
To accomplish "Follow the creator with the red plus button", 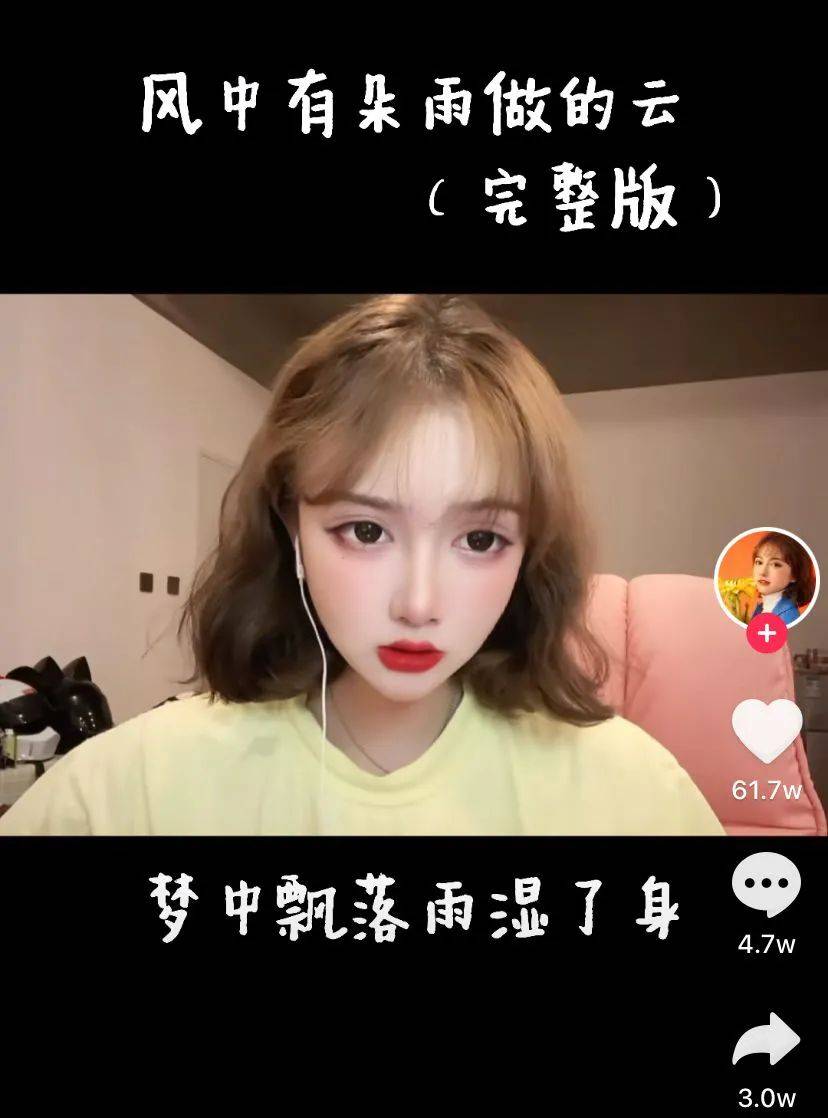I will [766, 634].
